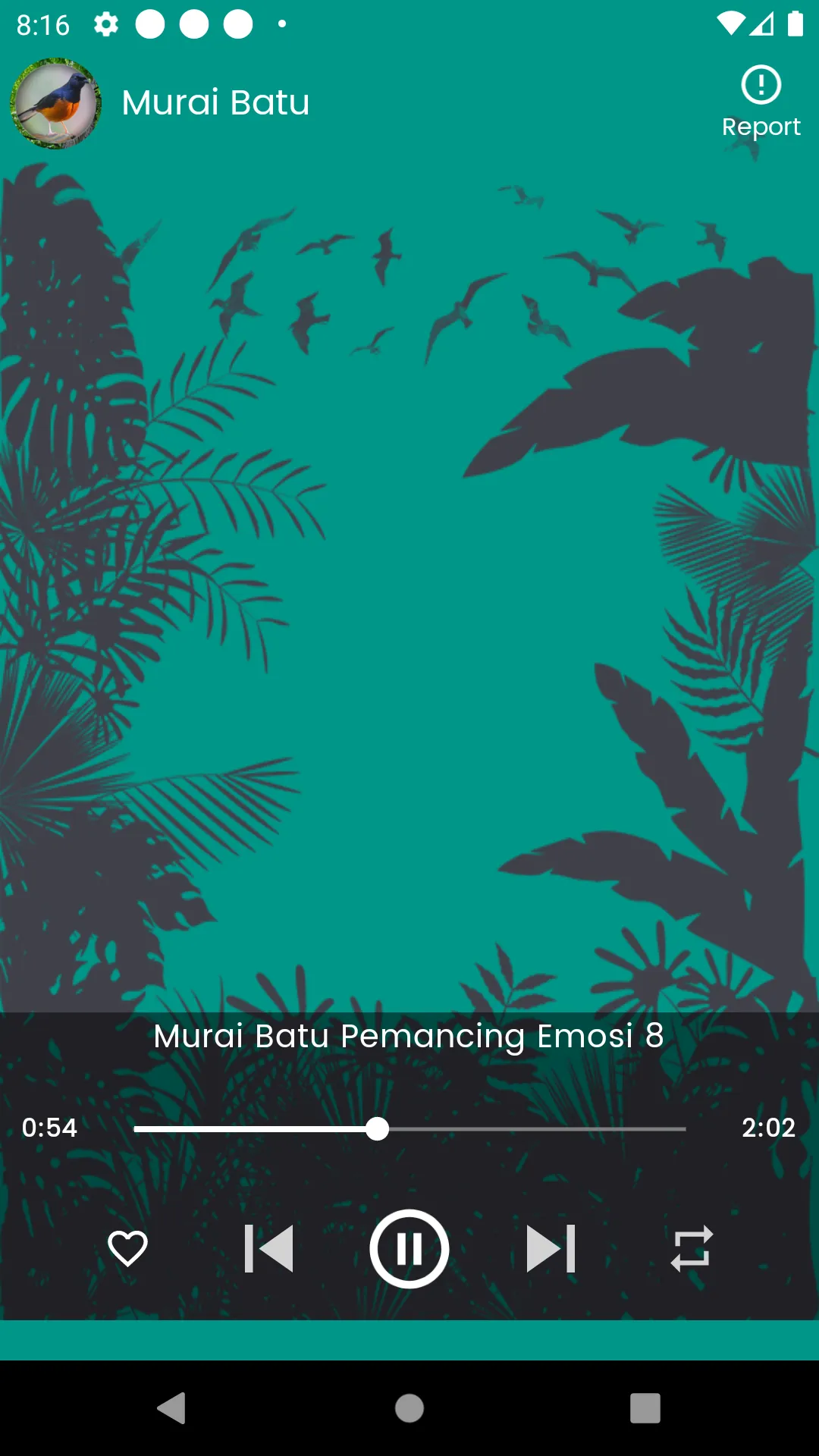819x1456 pixels.
Task: Pause the playing Murai Batu audio
Action: point(409,1248)
